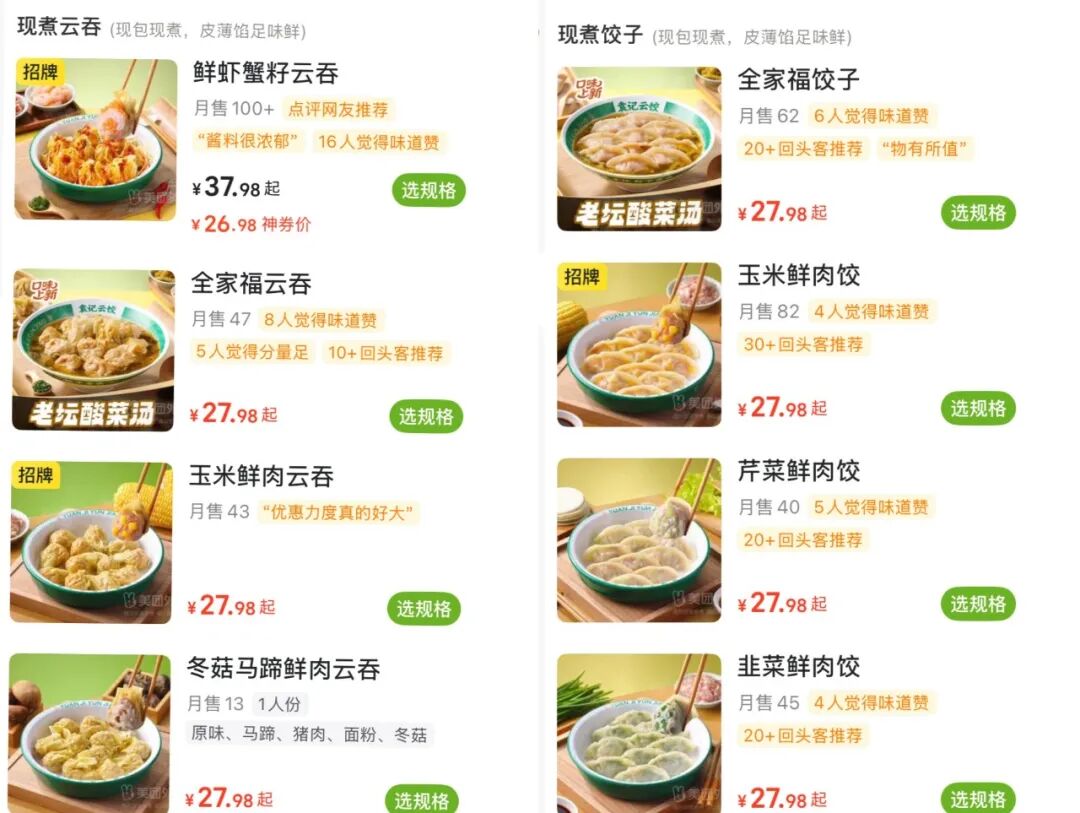
Task: Select specs for 芹菜鲜肉饺
Action: tap(978, 604)
